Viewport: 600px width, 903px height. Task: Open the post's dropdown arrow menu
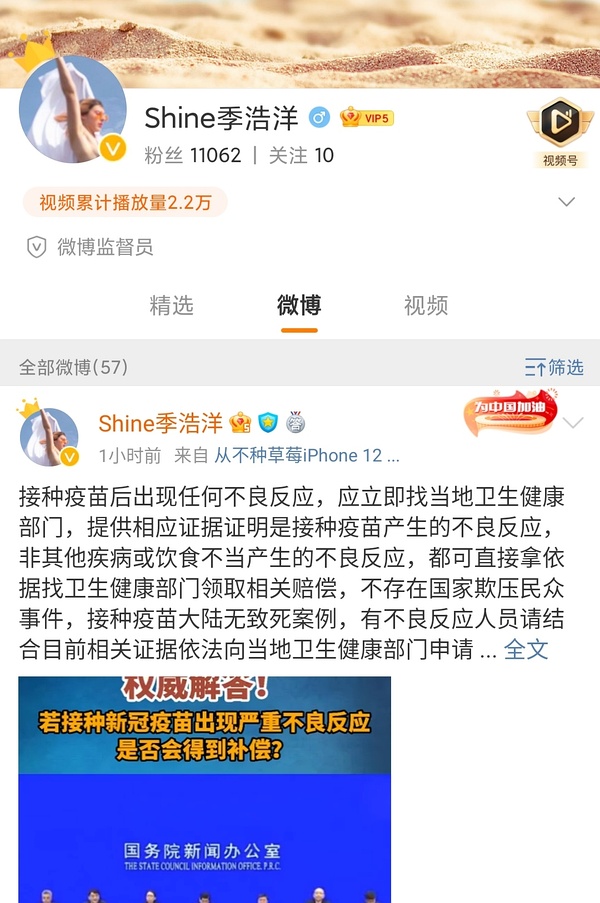click(x=573, y=423)
